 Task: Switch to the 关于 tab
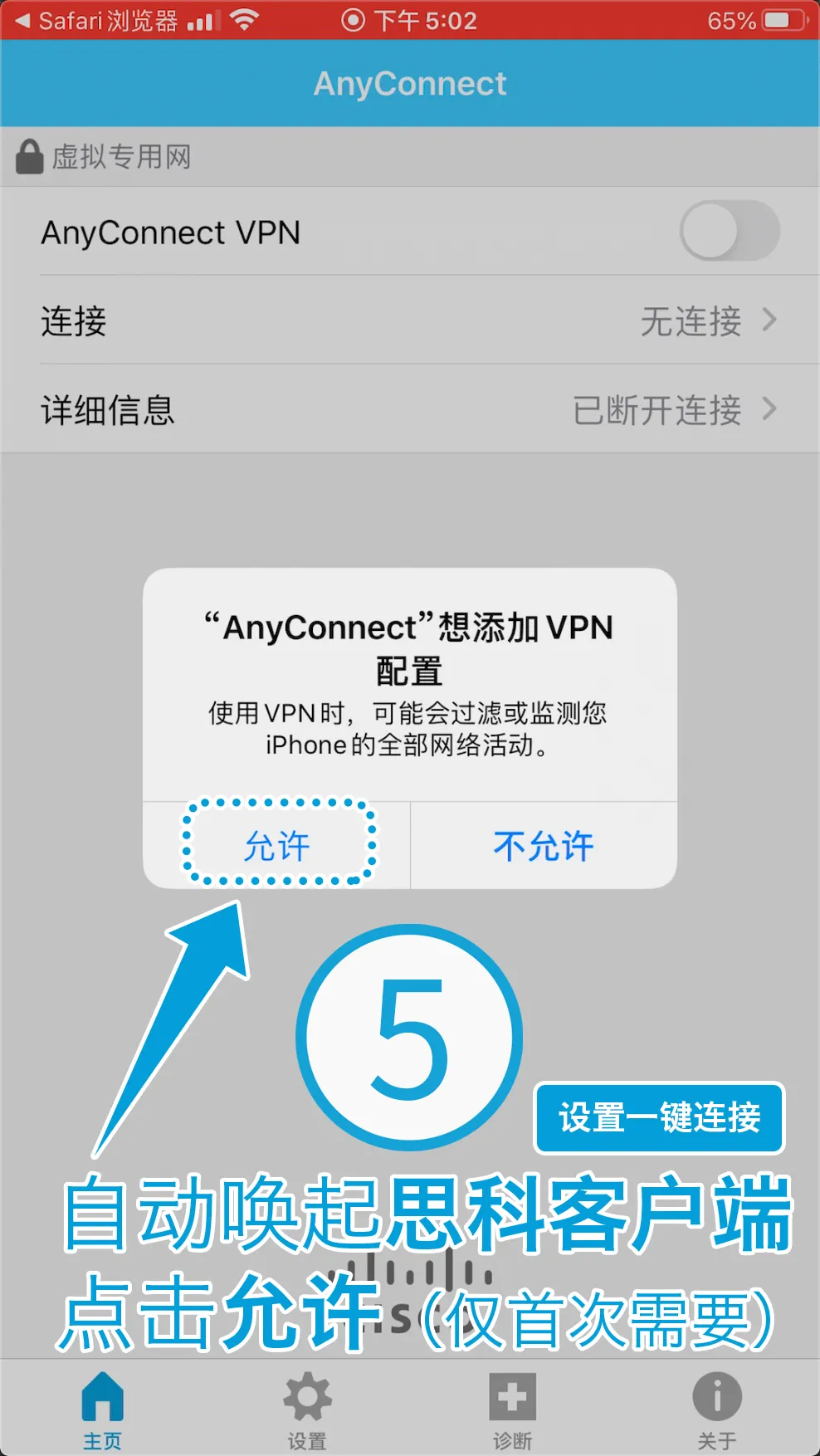(716, 1409)
